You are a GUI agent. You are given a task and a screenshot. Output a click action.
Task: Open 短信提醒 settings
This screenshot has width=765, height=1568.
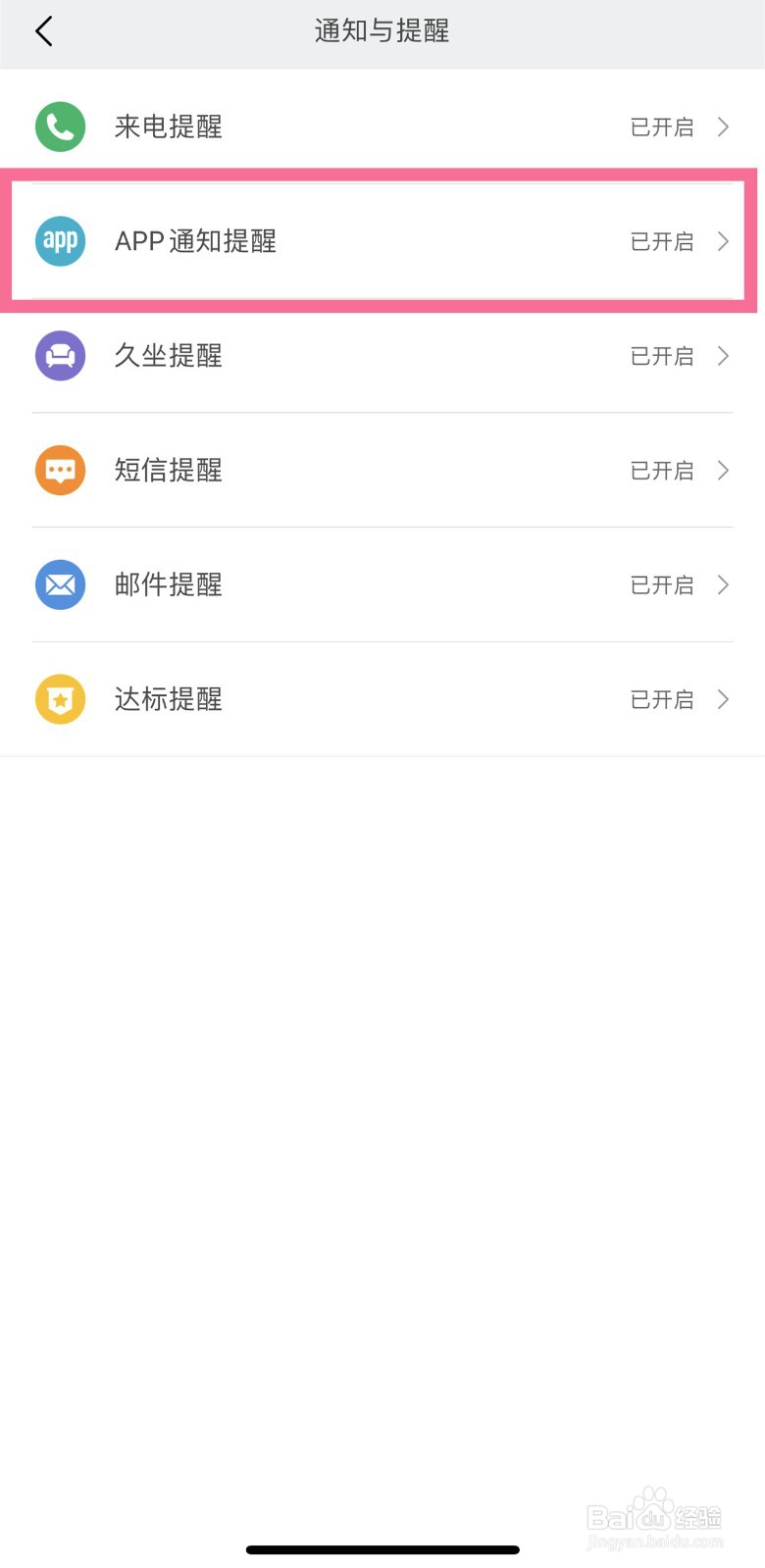[382, 471]
